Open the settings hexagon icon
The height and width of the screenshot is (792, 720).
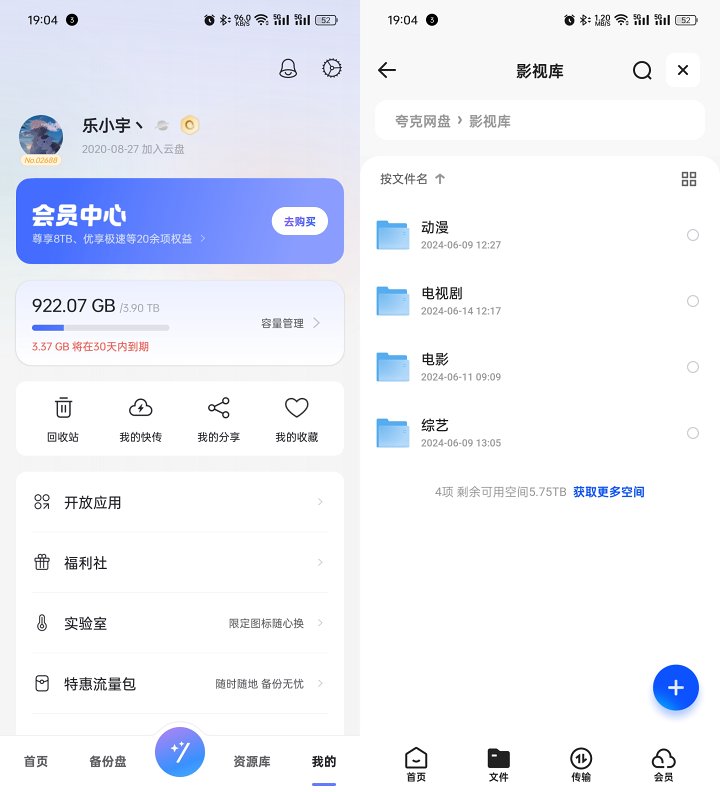(x=332, y=68)
